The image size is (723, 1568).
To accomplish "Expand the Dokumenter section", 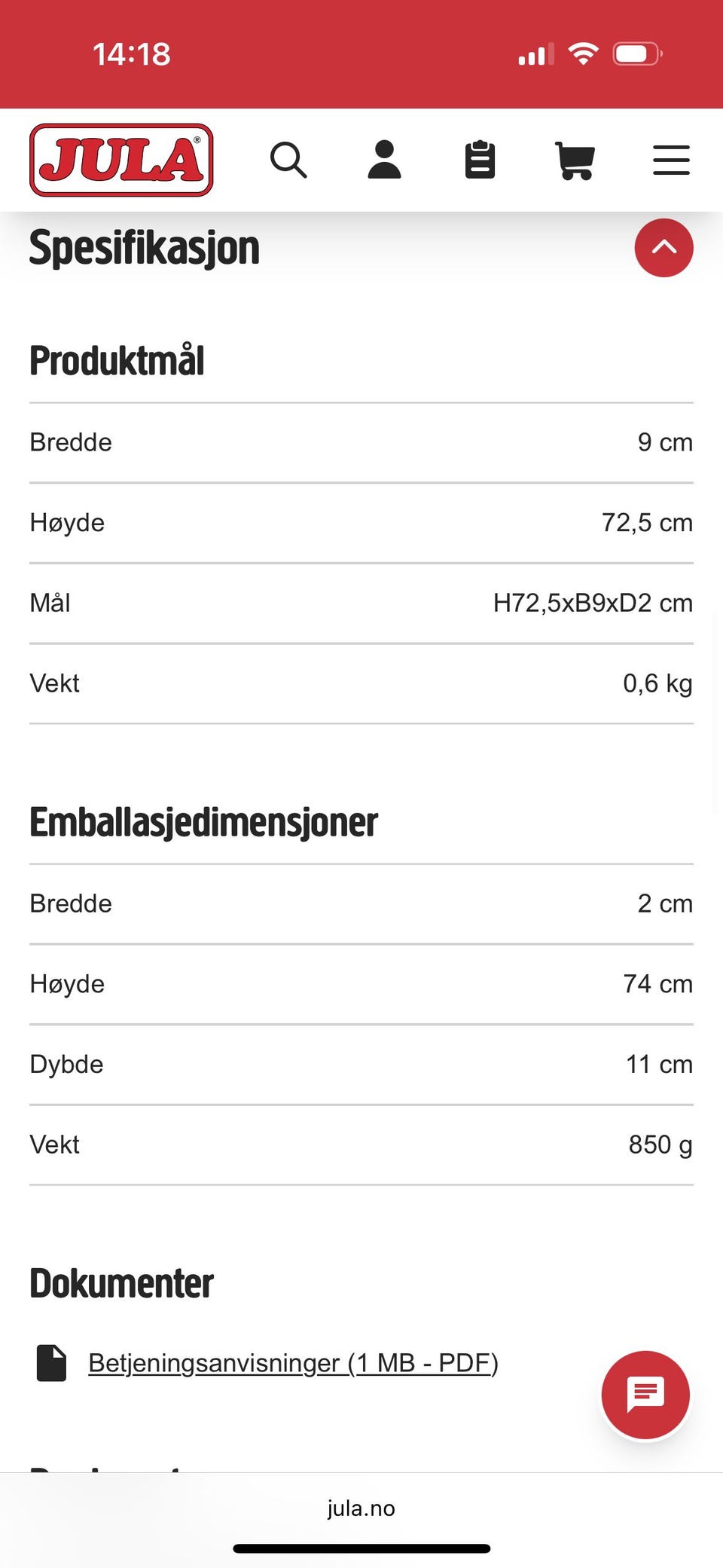I will click(x=120, y=1282).
